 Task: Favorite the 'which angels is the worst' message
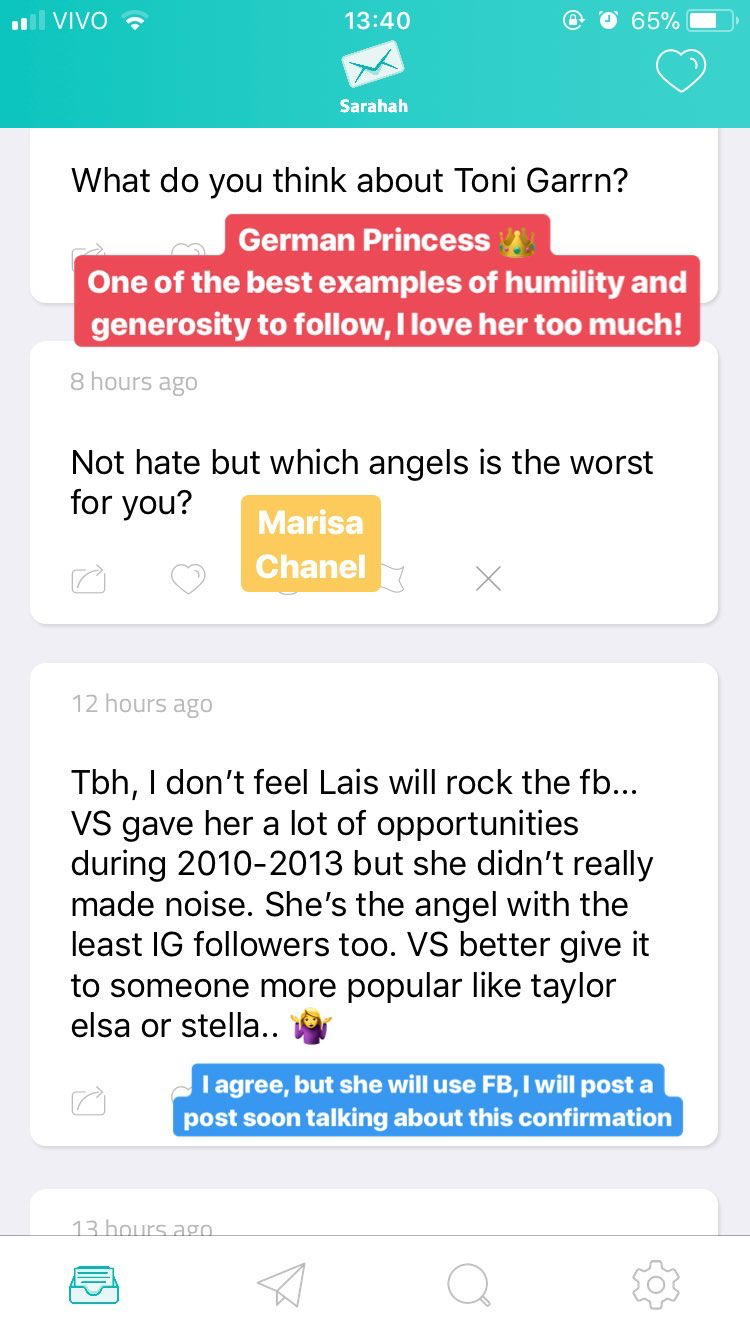pyautogui.click(x=188, y=578)
